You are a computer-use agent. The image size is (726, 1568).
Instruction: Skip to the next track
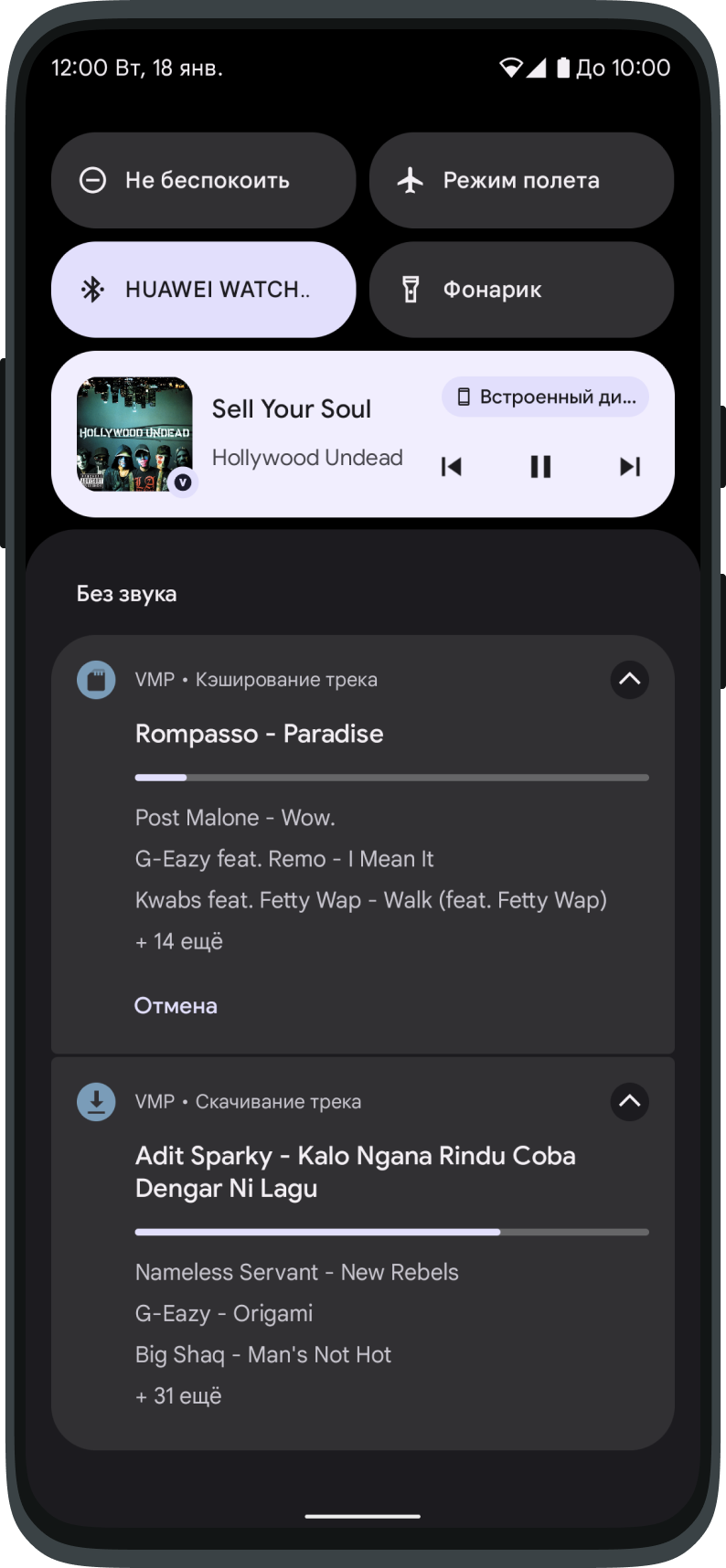pos(630,467)
